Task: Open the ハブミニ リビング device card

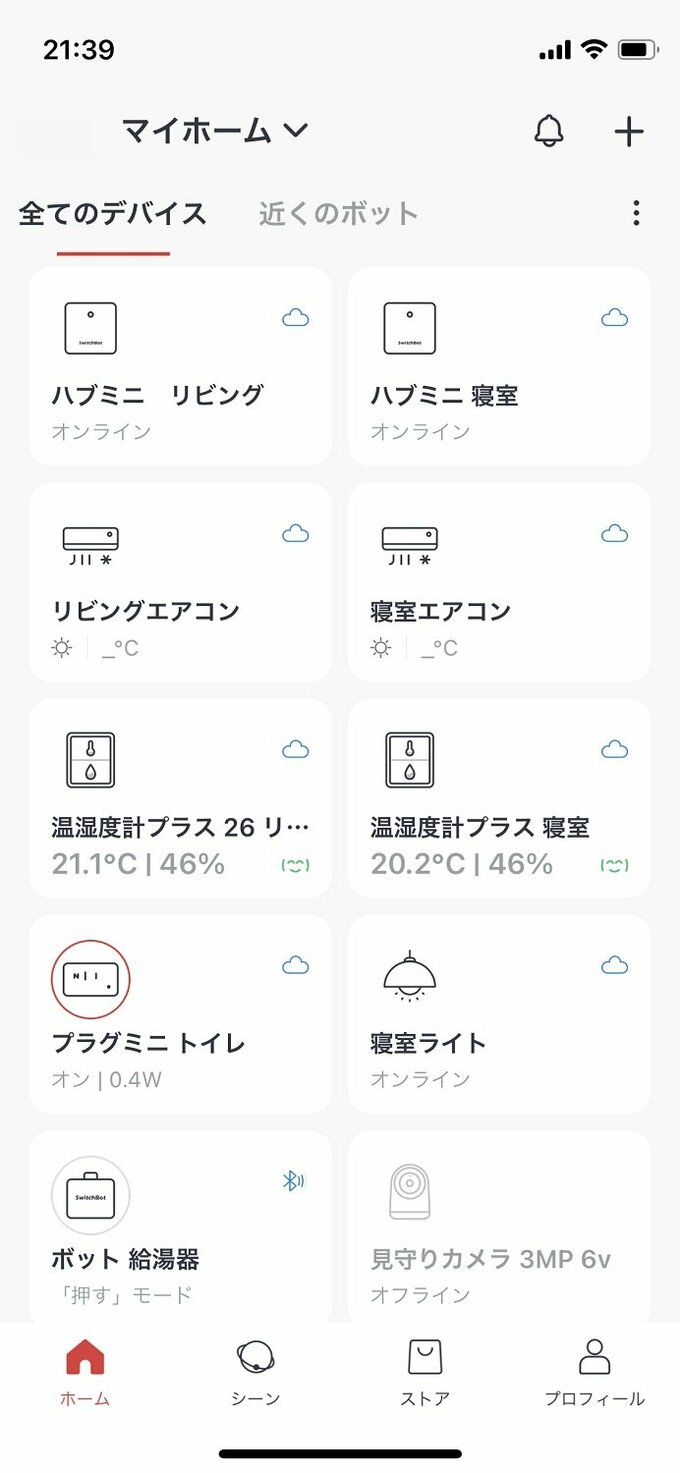Action: [x=180, y=366]
